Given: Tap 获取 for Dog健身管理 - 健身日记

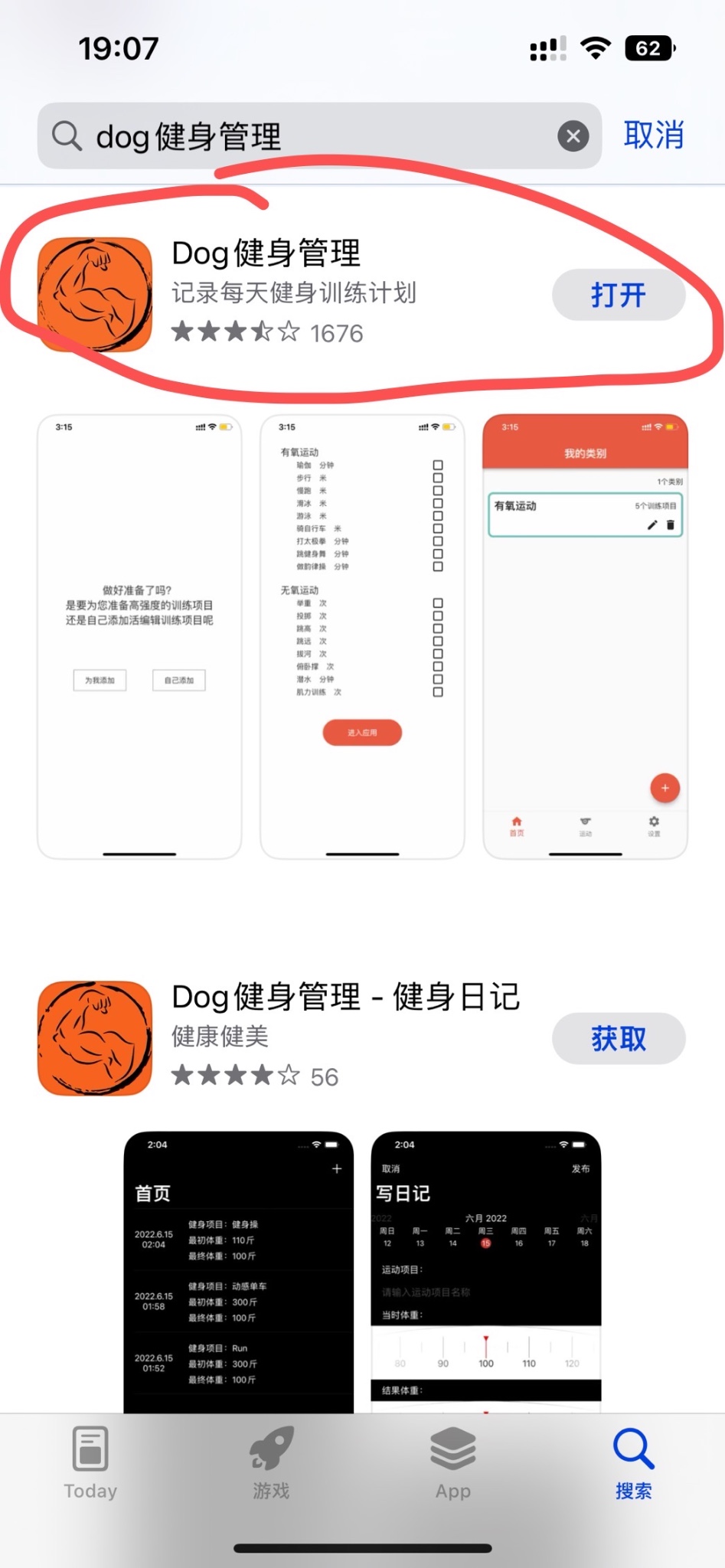Looking at the screenshot, I should pyautogui.click(x=618, y=1039).
